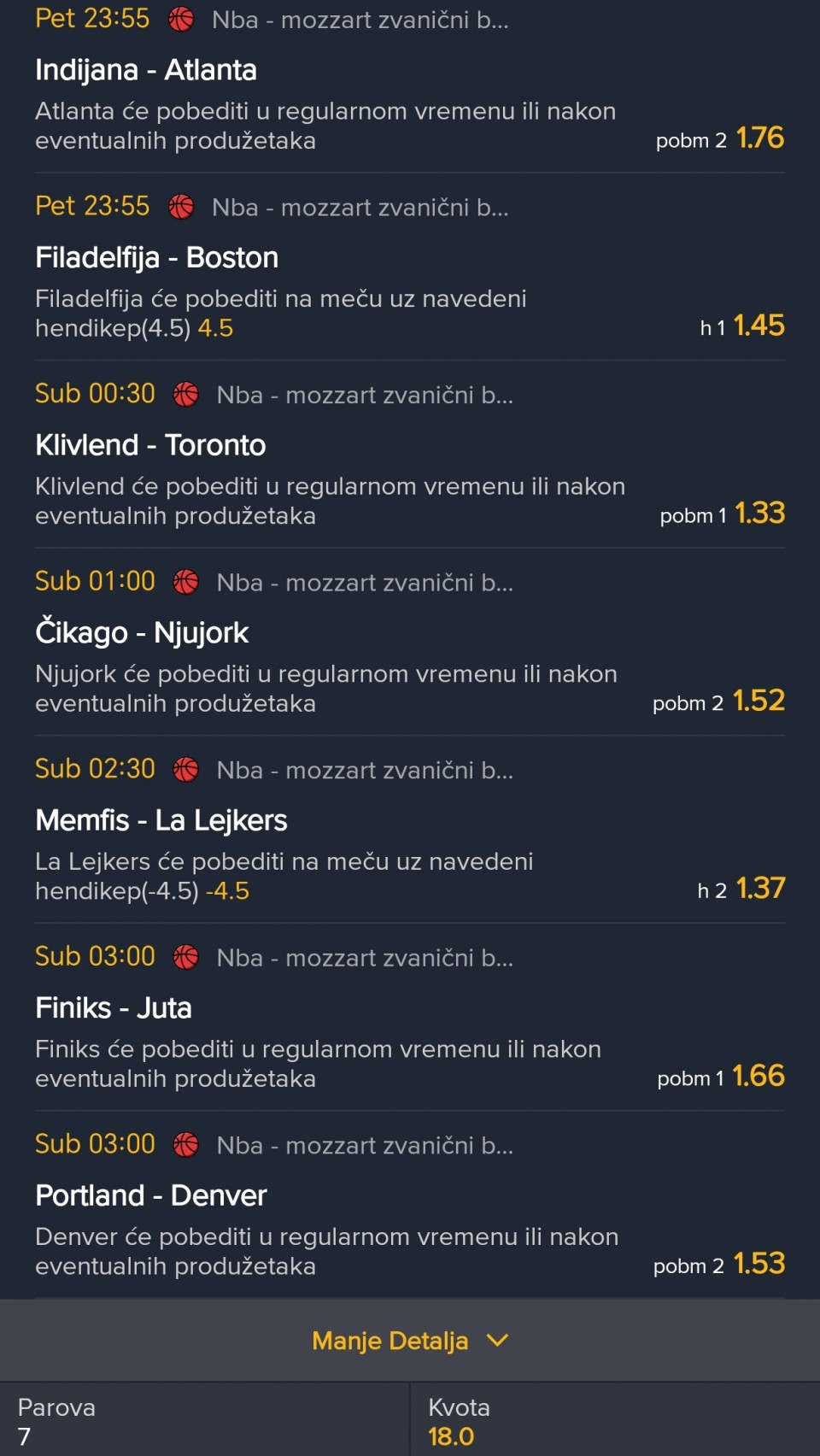The image size is (820, 1456).
Task: Collapse details with Manje Detalja
Action: point(409,1341)
